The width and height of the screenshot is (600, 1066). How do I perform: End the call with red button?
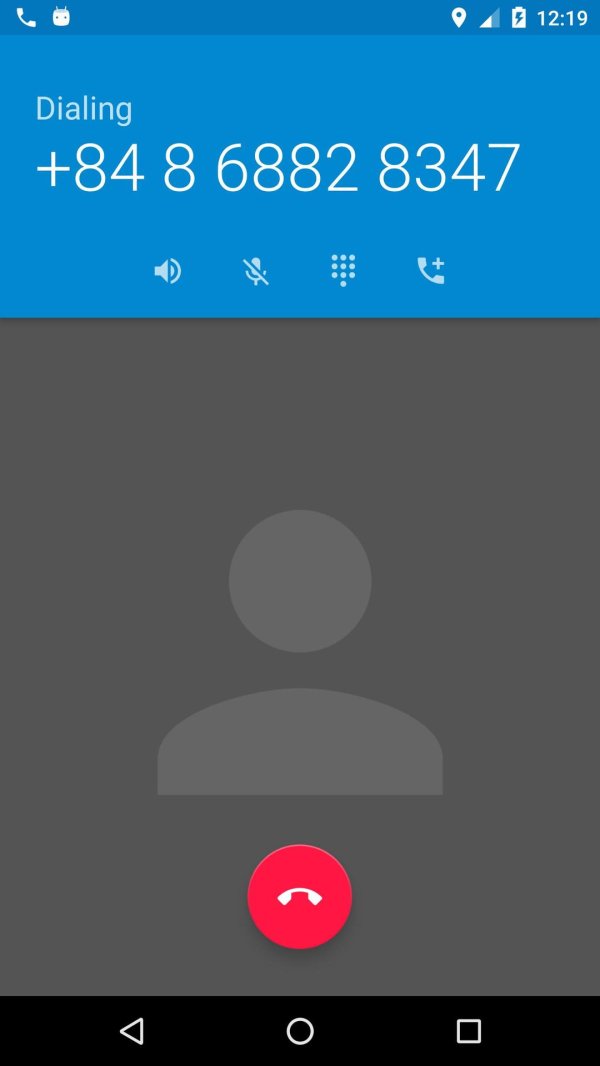pos(300,897)
